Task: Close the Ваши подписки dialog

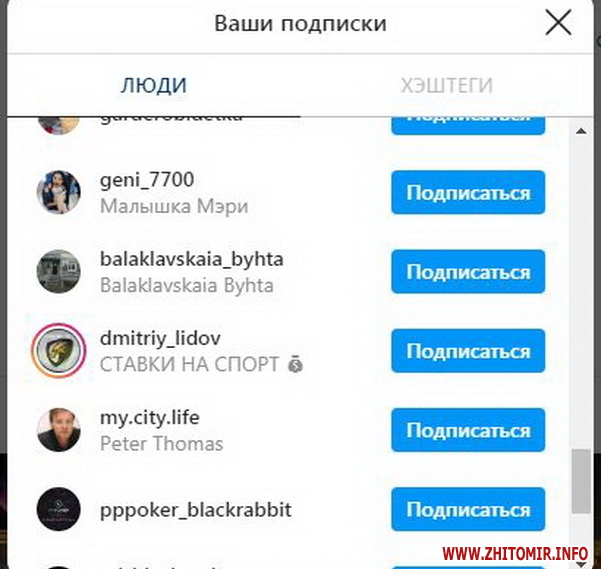Action: [558, 23]
